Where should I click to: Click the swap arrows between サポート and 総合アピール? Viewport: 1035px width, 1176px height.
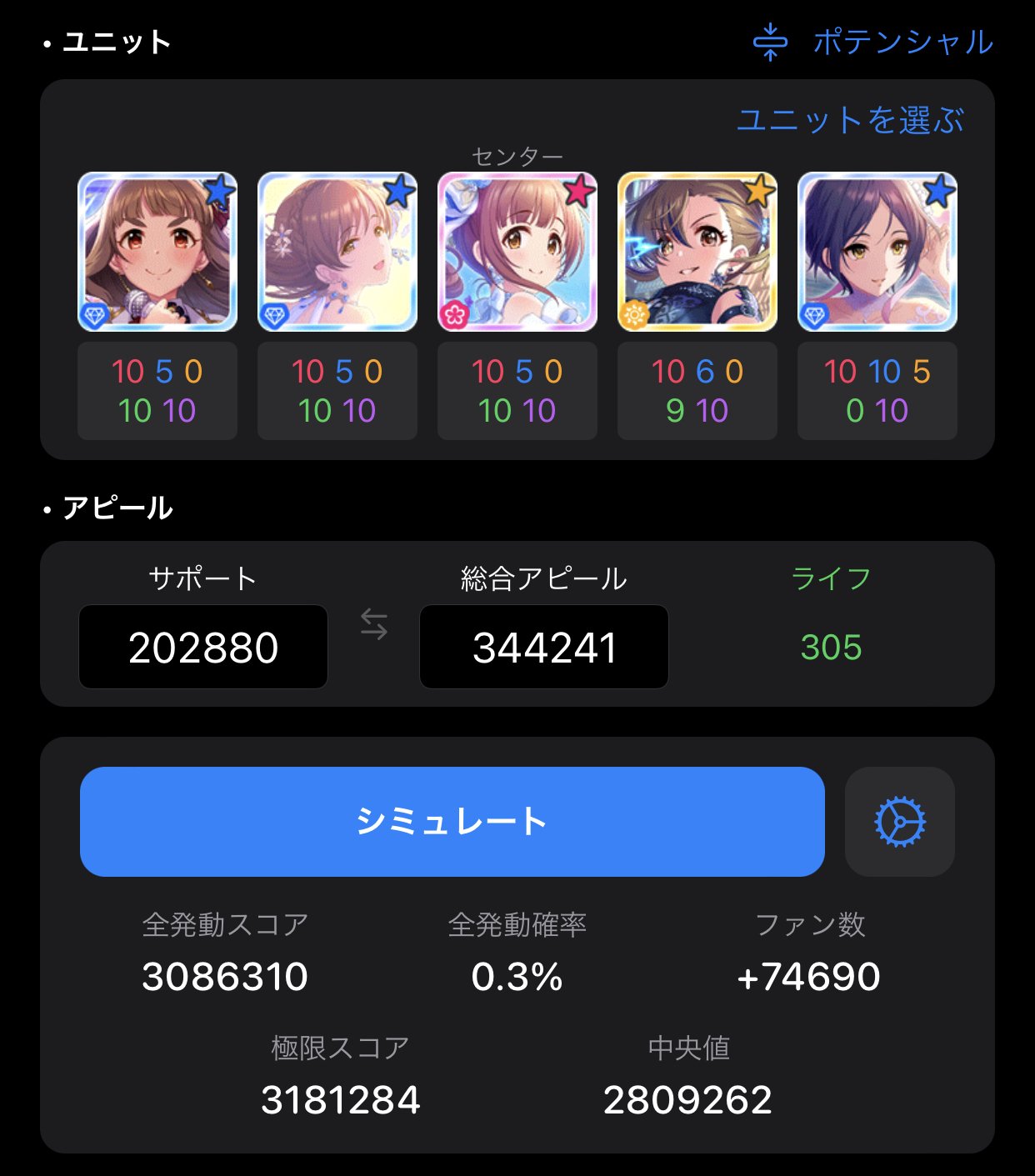[x=374, y=628]
